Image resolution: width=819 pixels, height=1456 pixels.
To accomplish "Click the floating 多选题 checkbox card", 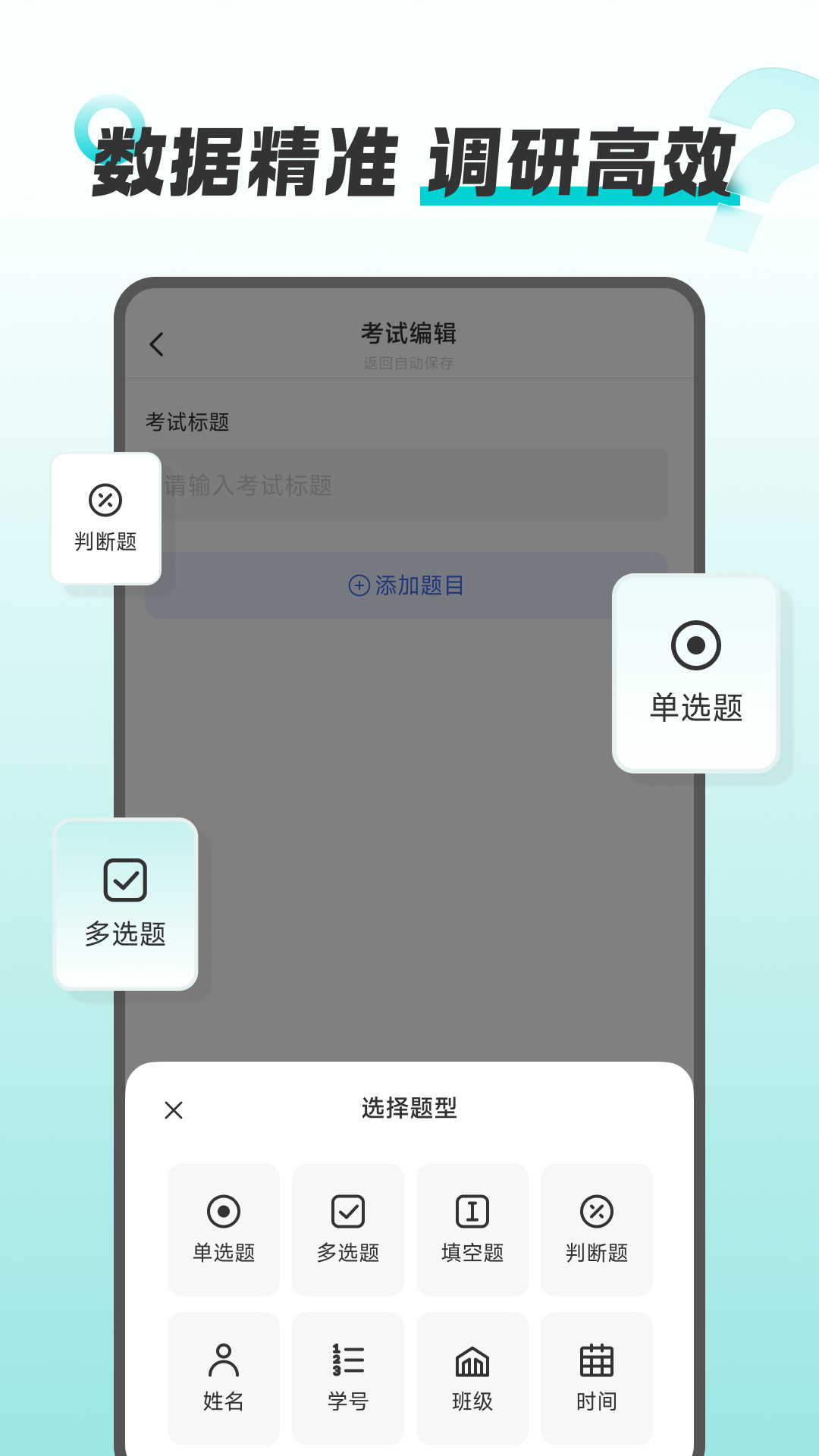I will (124, 902).
